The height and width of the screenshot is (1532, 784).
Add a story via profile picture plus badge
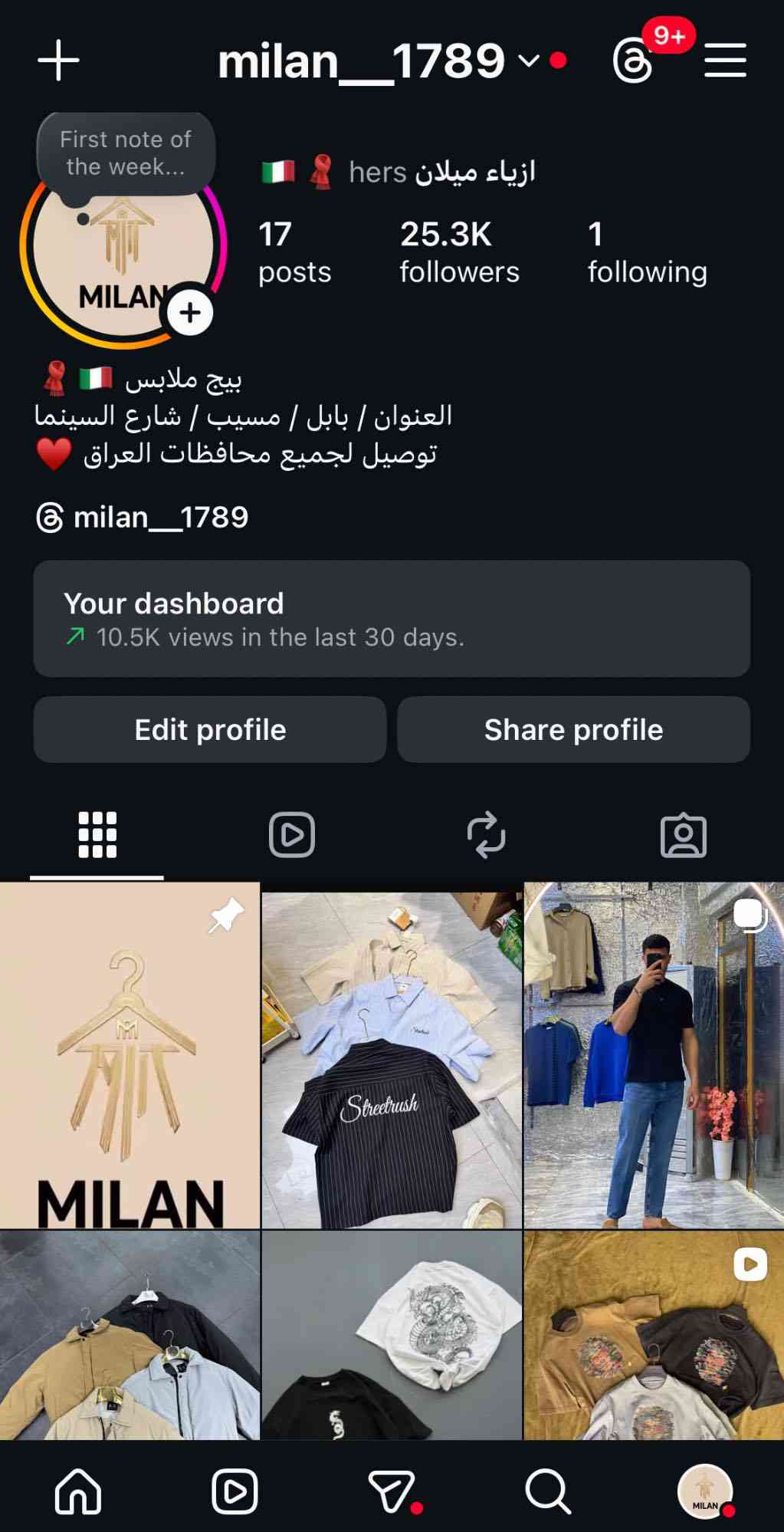[x=189, y=313]
